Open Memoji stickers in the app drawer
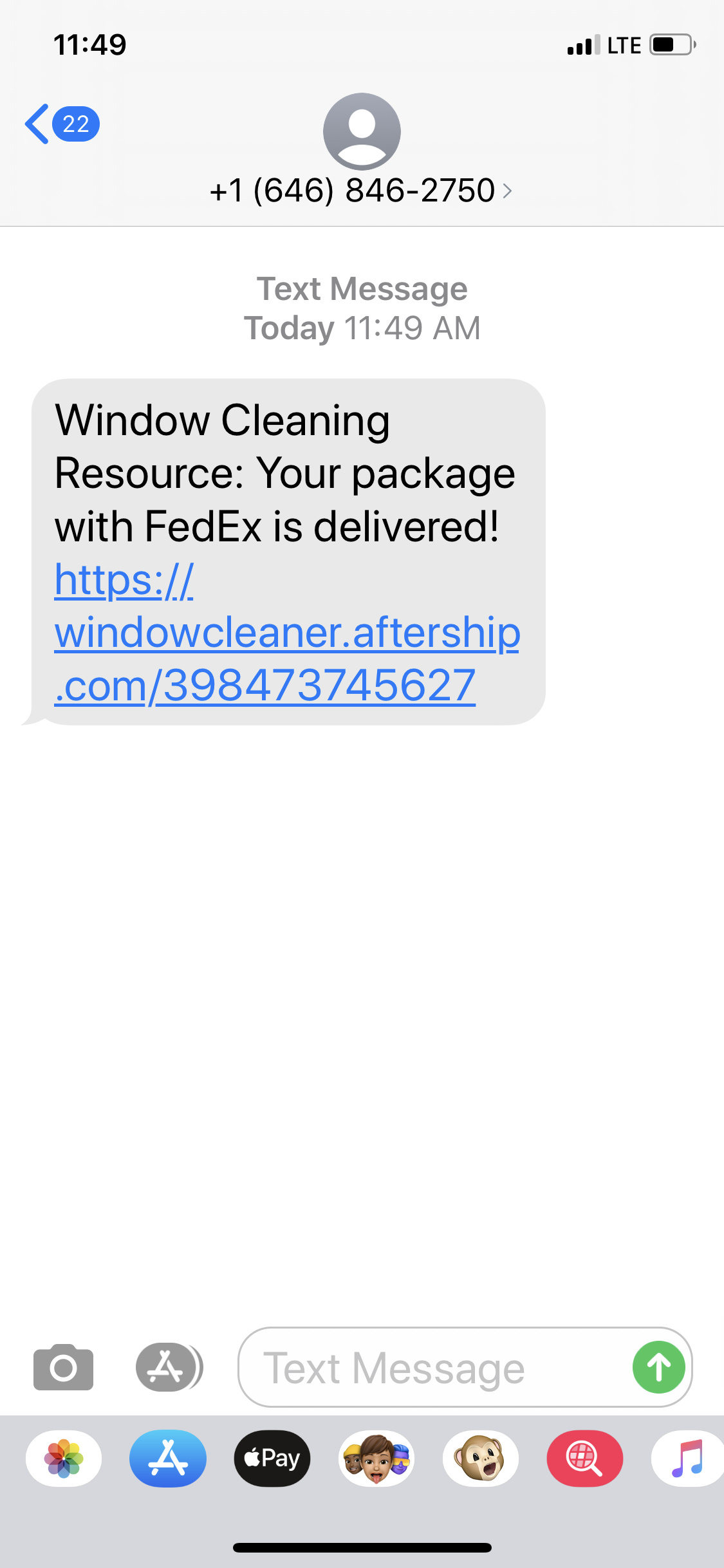724x1568 pixels. point(376,1459)
